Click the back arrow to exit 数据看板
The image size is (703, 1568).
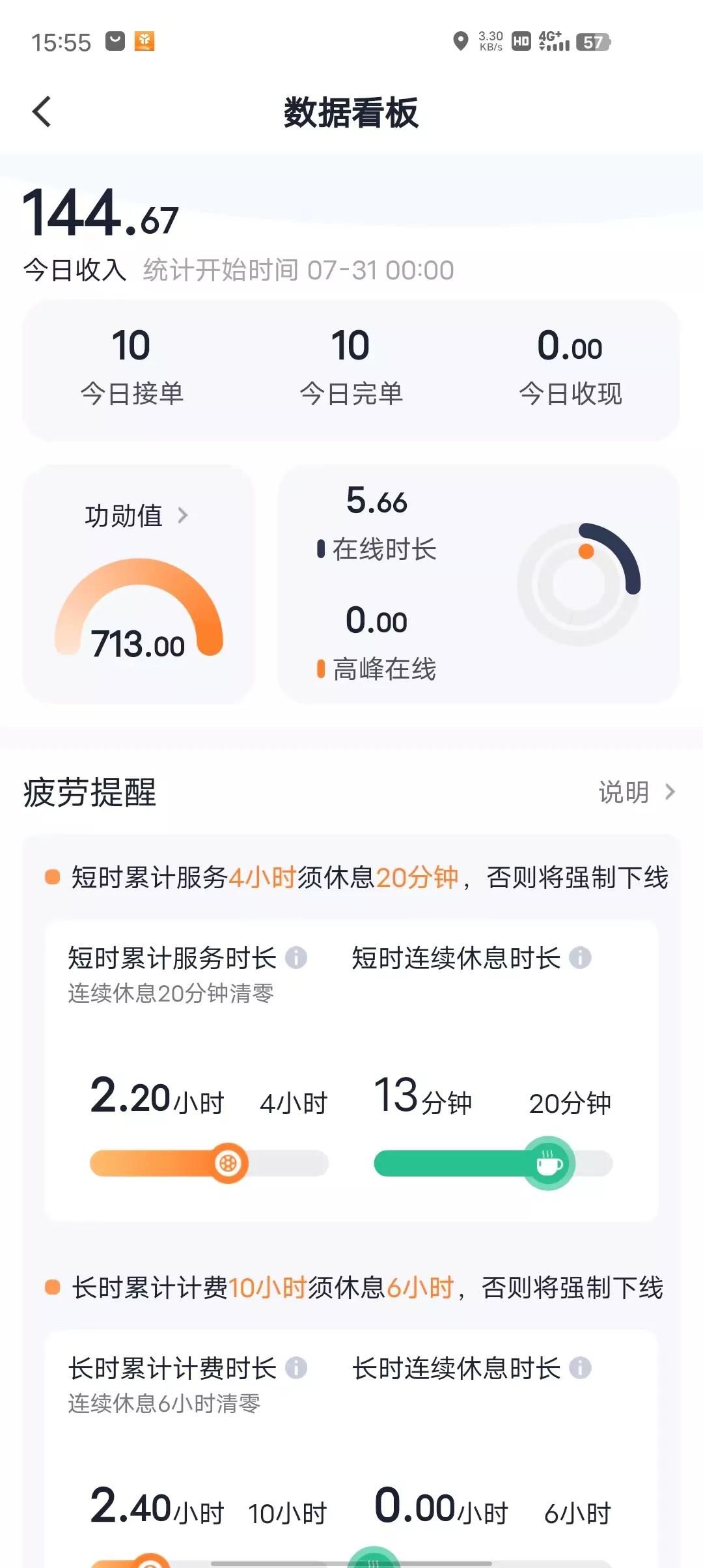click(x=42, y=111)
